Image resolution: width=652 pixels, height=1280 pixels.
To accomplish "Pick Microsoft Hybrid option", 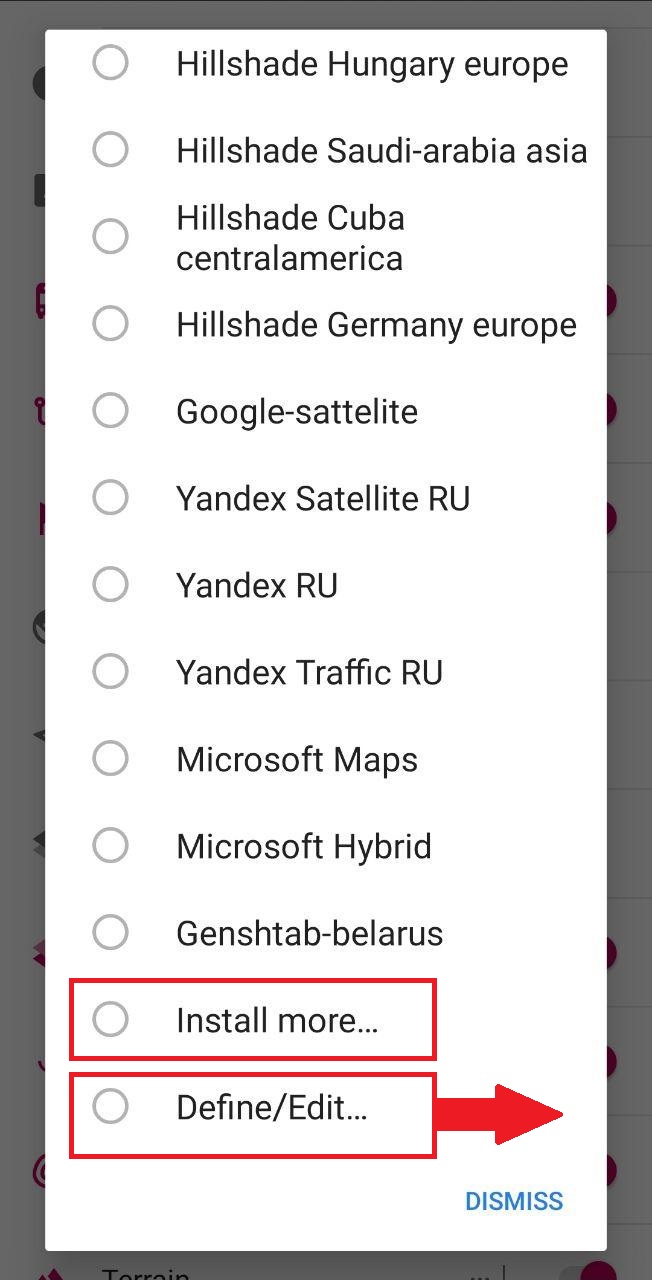I will pos(110,846).
